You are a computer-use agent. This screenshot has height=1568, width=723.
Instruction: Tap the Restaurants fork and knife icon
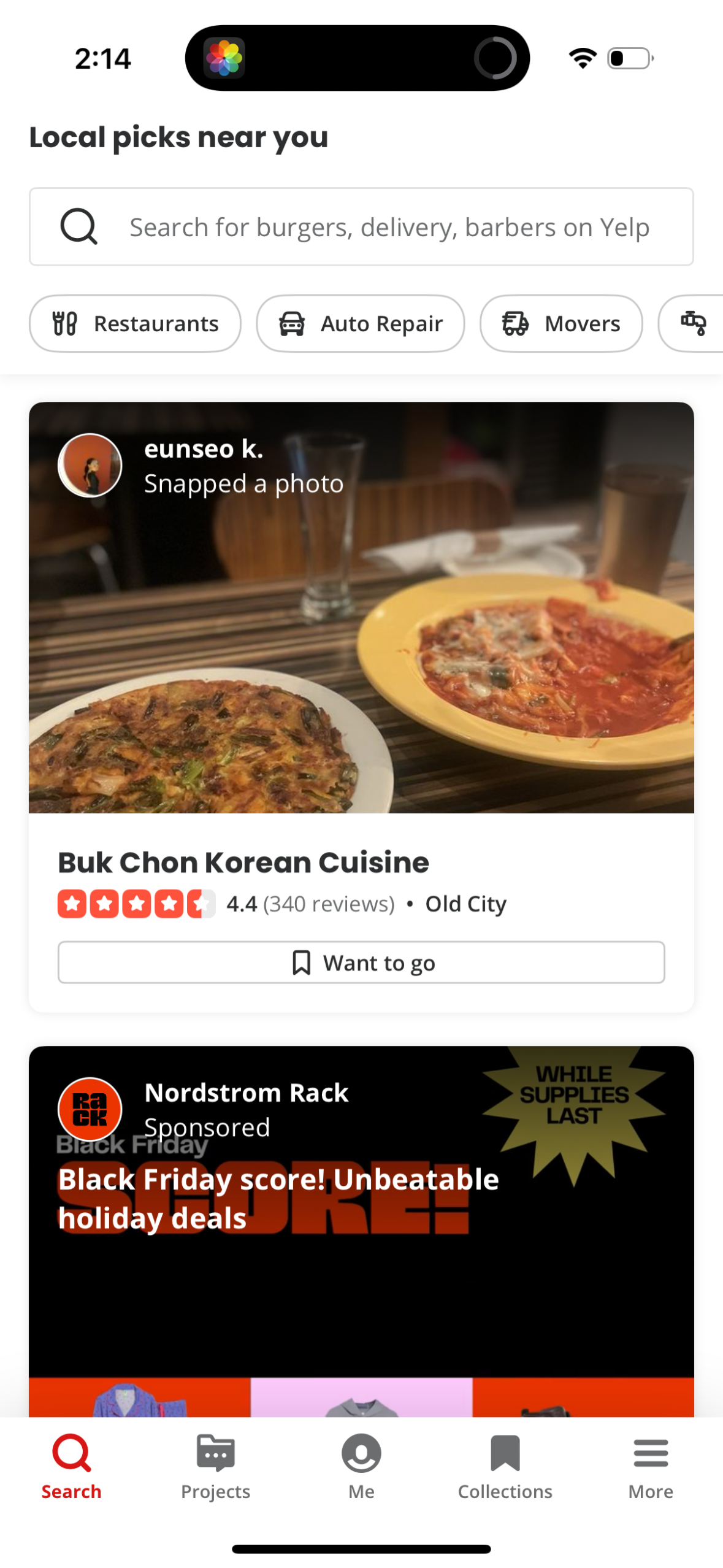point(64,323)
